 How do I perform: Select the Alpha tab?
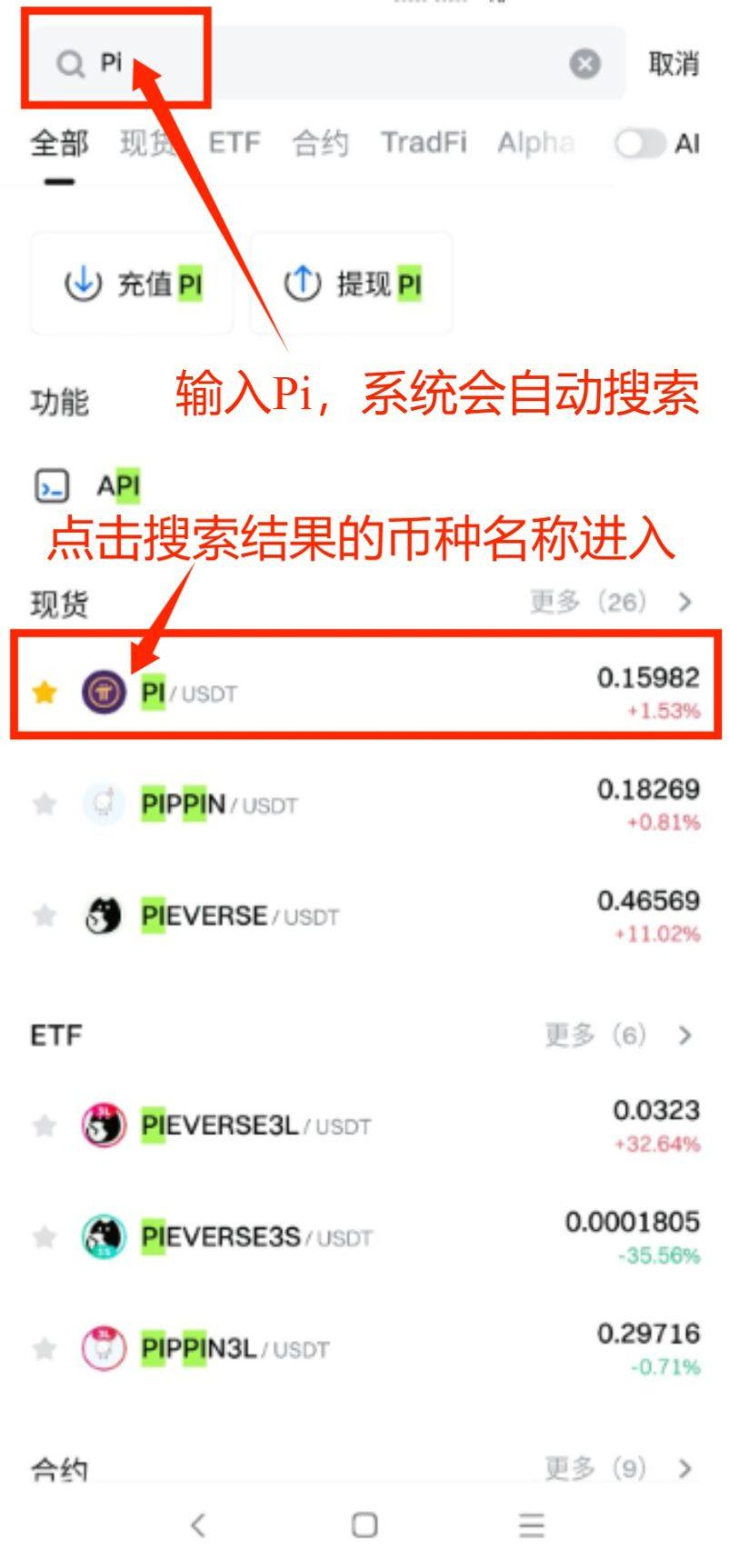(x=535, y=143)
